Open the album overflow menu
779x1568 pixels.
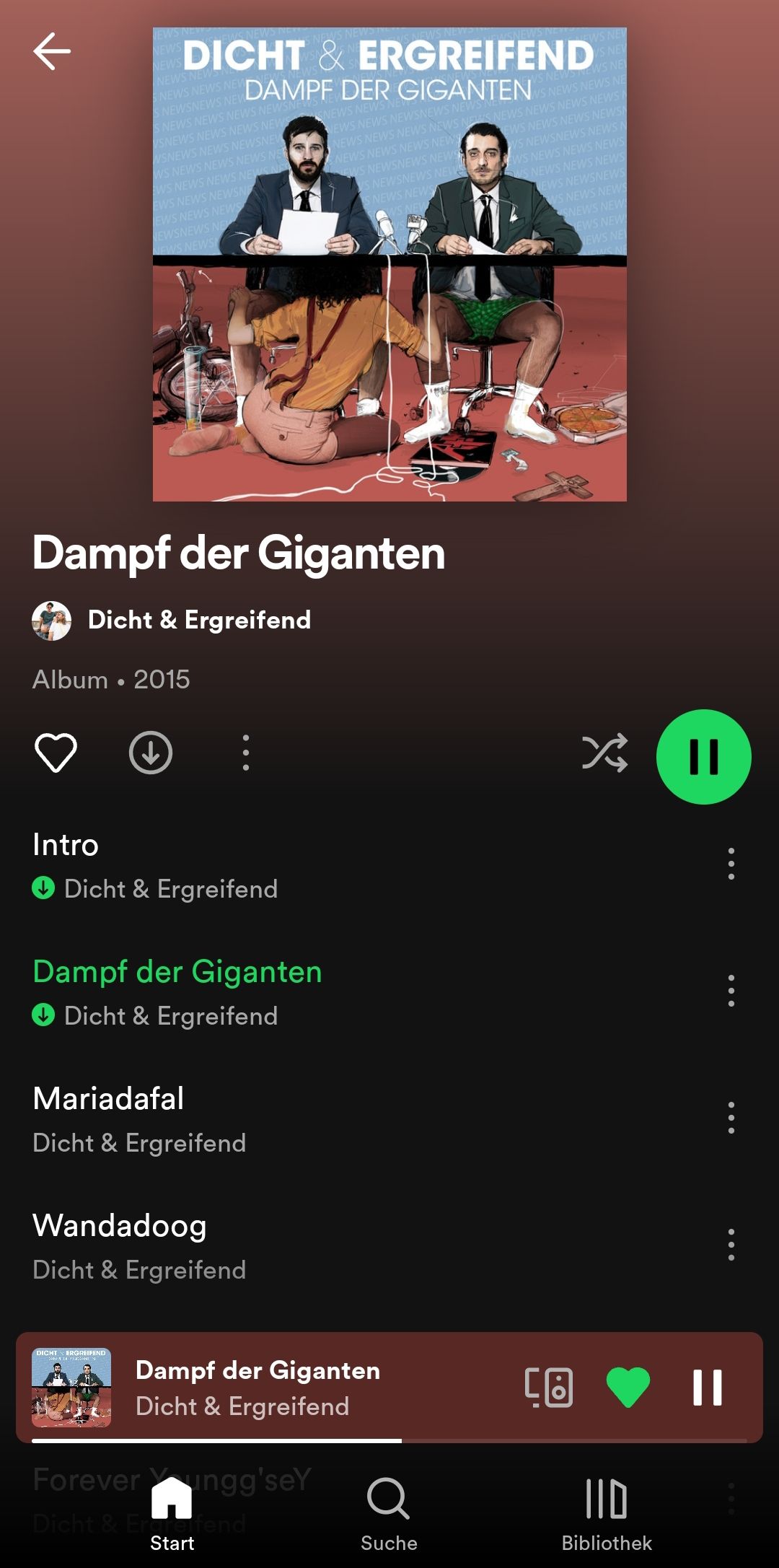click(246, 753)
